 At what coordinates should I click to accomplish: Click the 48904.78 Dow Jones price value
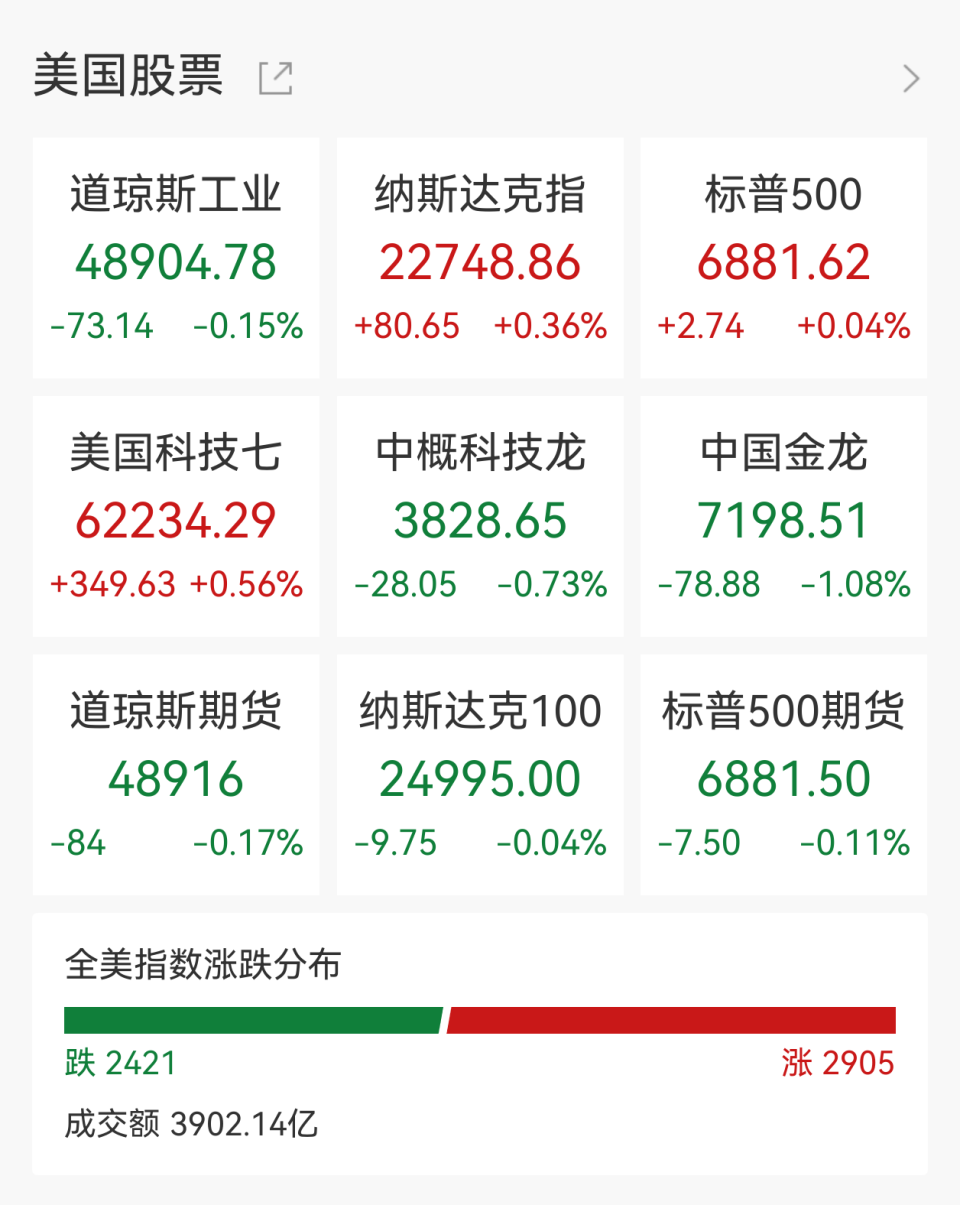click(x=176, y=262)
